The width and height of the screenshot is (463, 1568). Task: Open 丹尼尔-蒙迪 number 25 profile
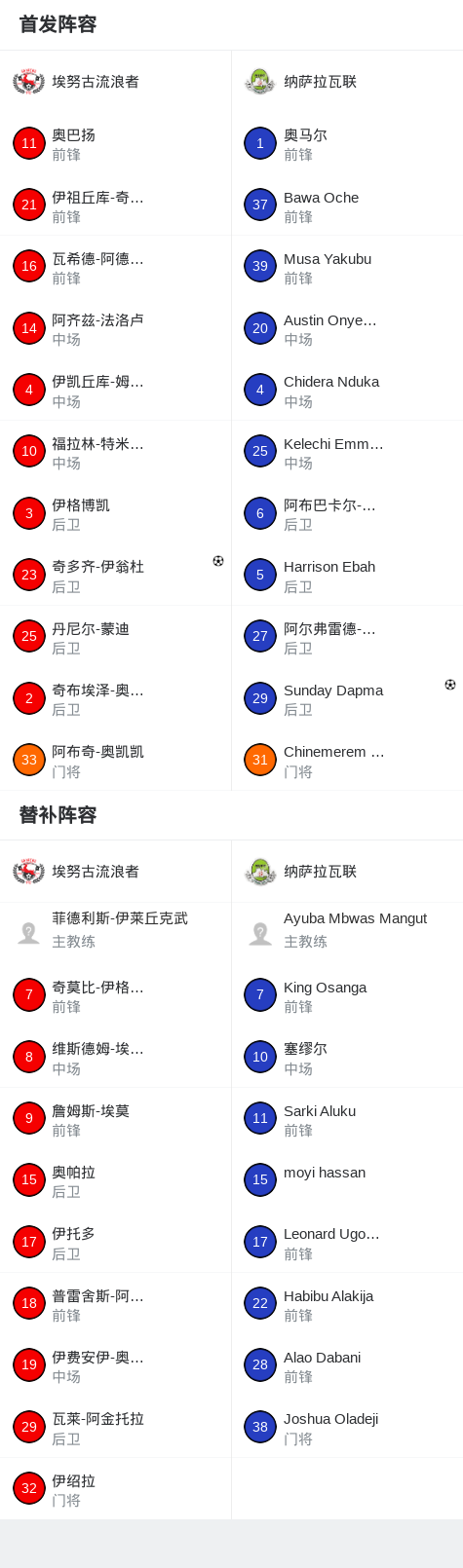point(115,637)
